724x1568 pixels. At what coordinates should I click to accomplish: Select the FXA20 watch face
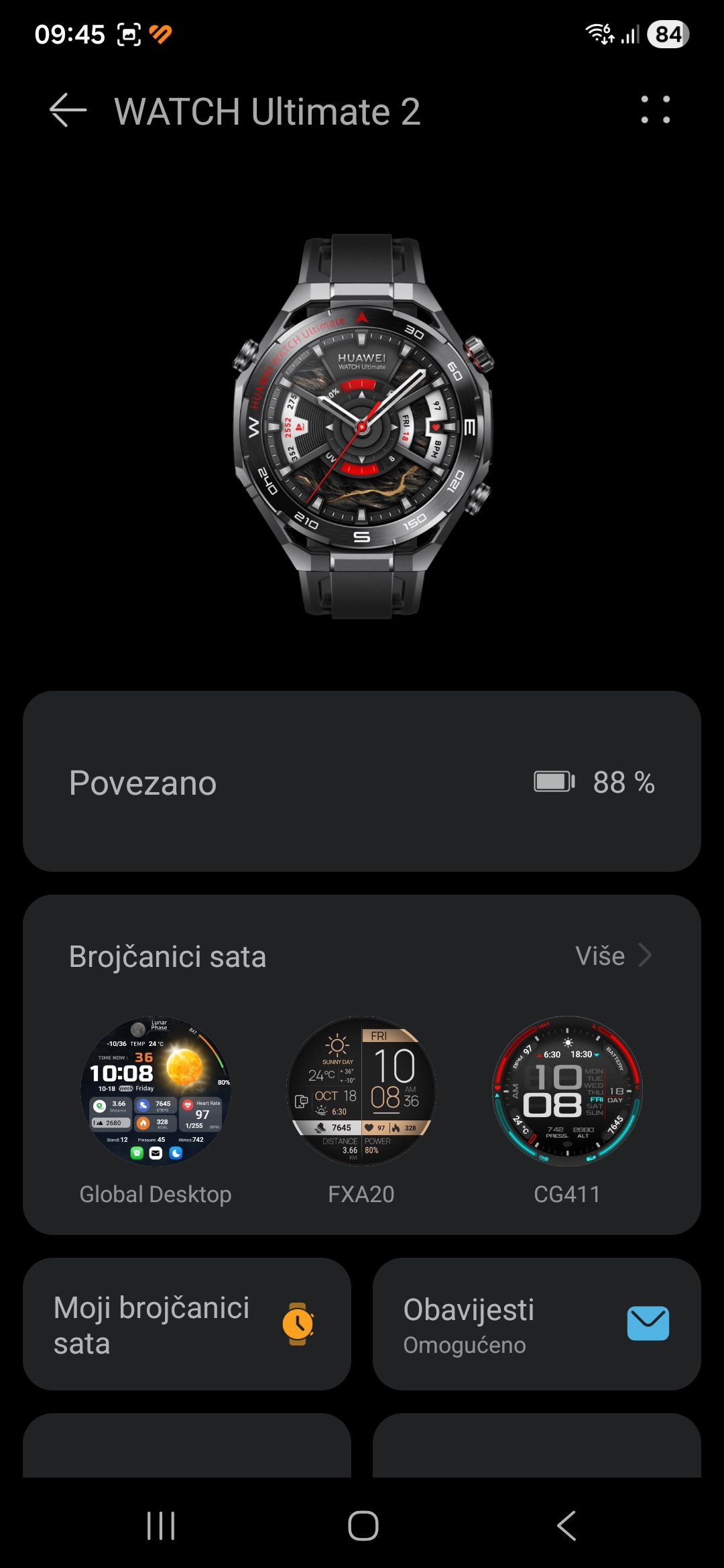tap(361, 1092)
